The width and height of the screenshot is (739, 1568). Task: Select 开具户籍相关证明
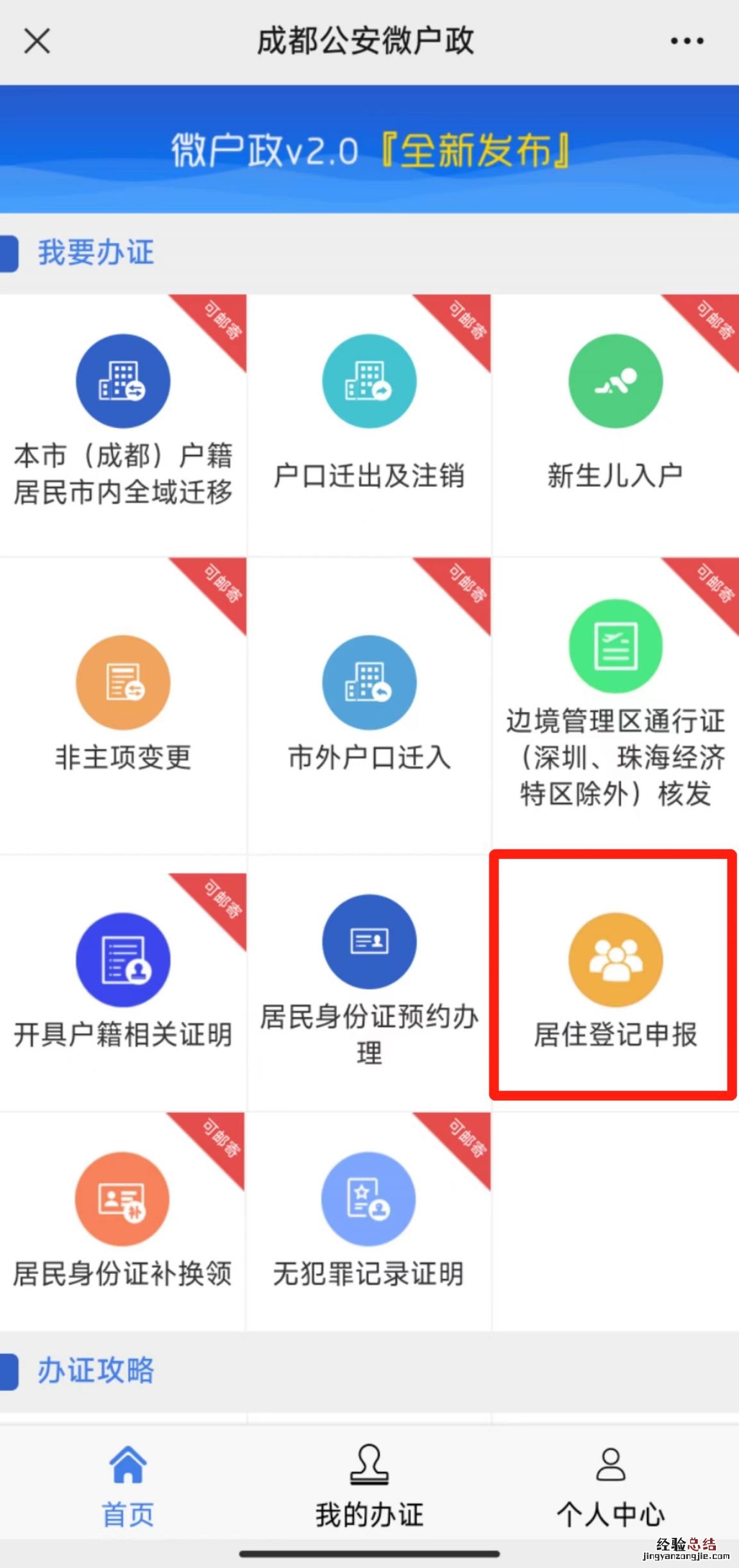click(x=123, y=982)
